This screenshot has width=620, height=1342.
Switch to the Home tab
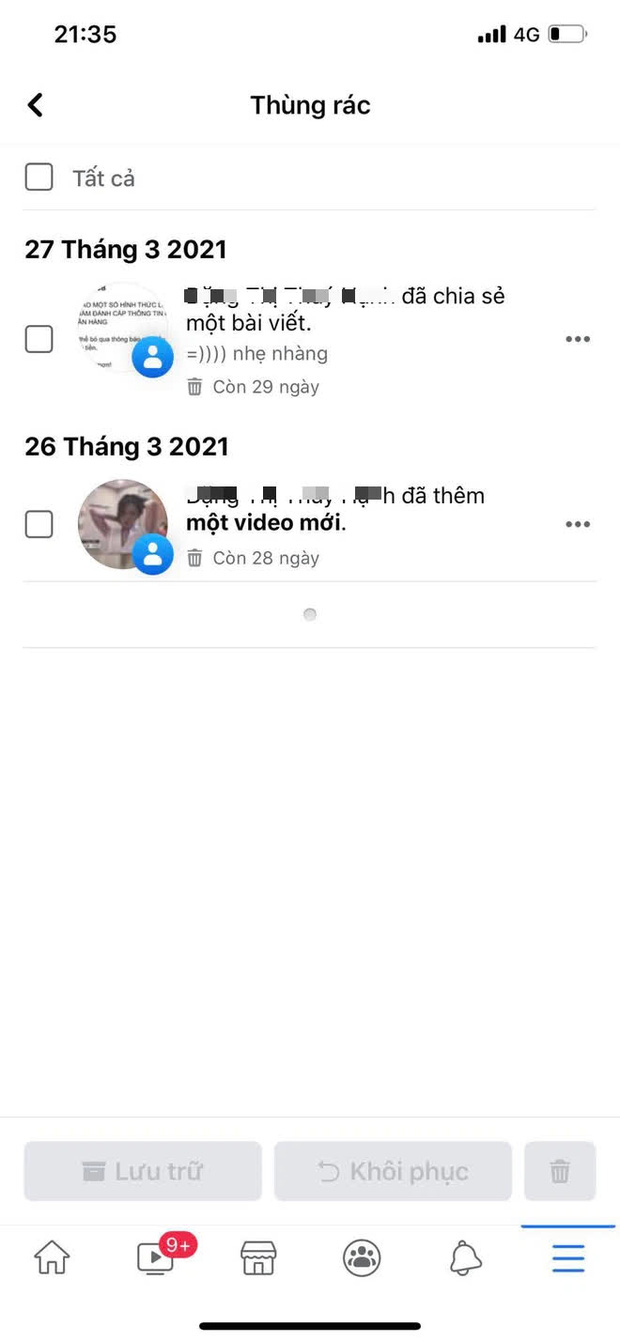pyautogui.click(x=52, y=1257)
